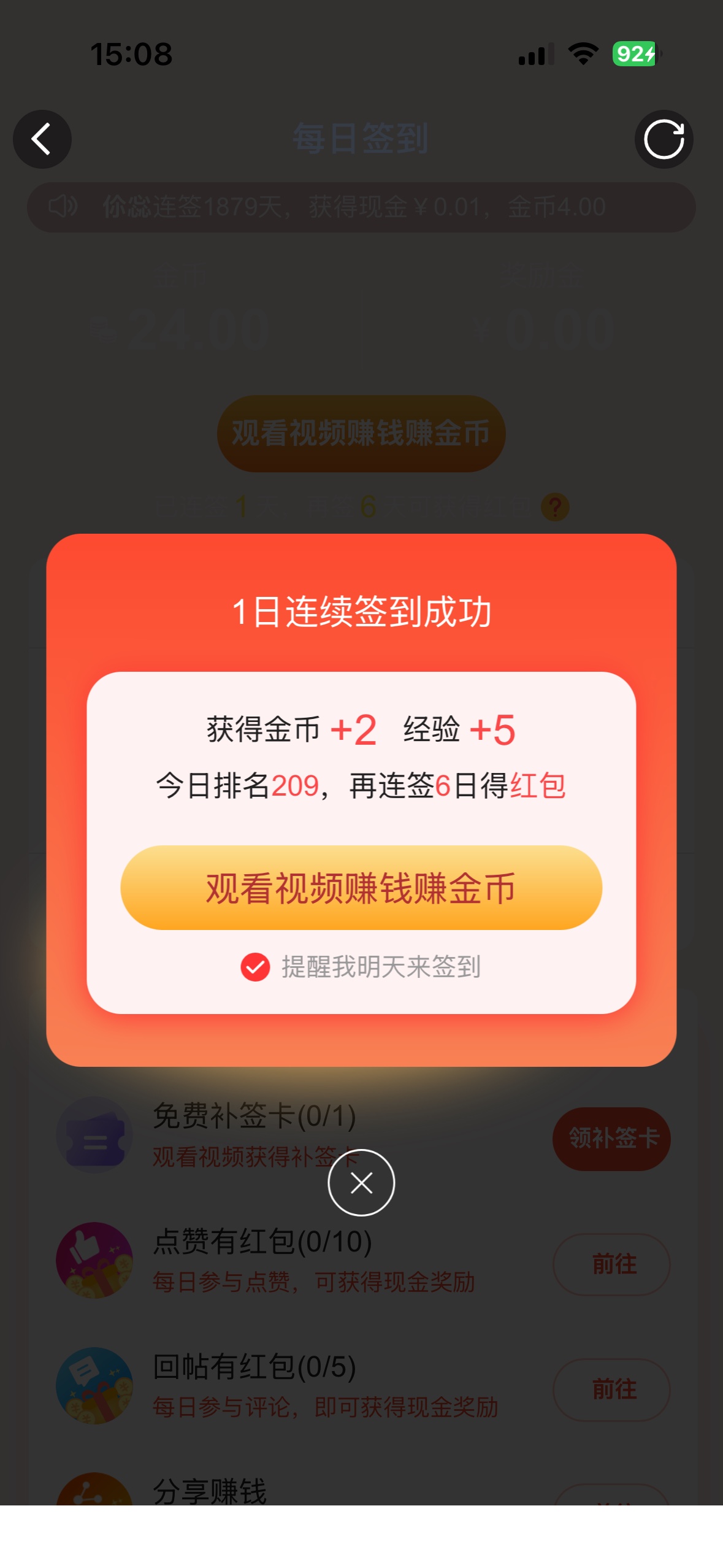The width and height of the screenshot is (723, 1568).
Task: Go back from the 每日签到 page
Action: pyautogui.click(x=42, y=139)
